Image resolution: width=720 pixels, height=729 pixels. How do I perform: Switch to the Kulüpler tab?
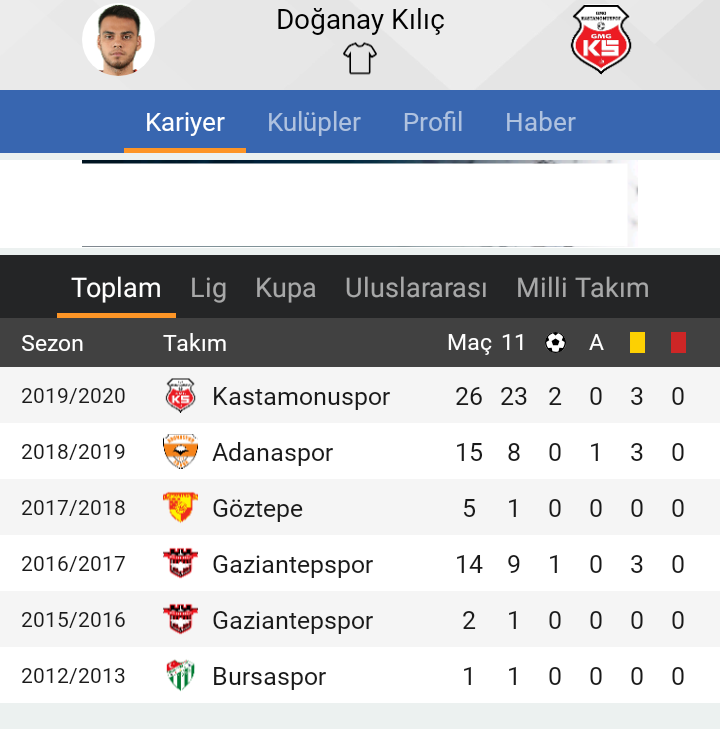[313, 122]
